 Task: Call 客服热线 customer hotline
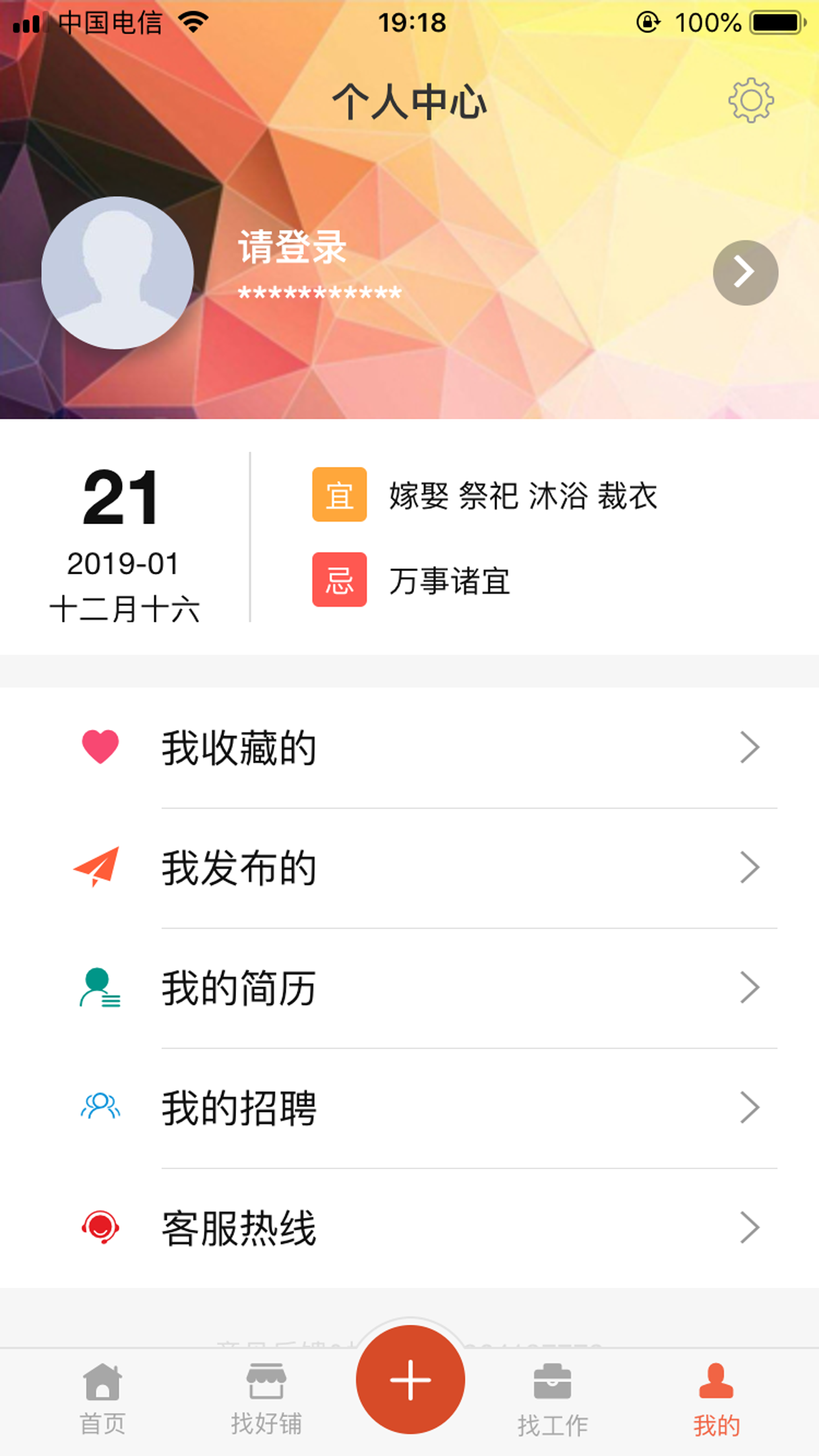409,1228
